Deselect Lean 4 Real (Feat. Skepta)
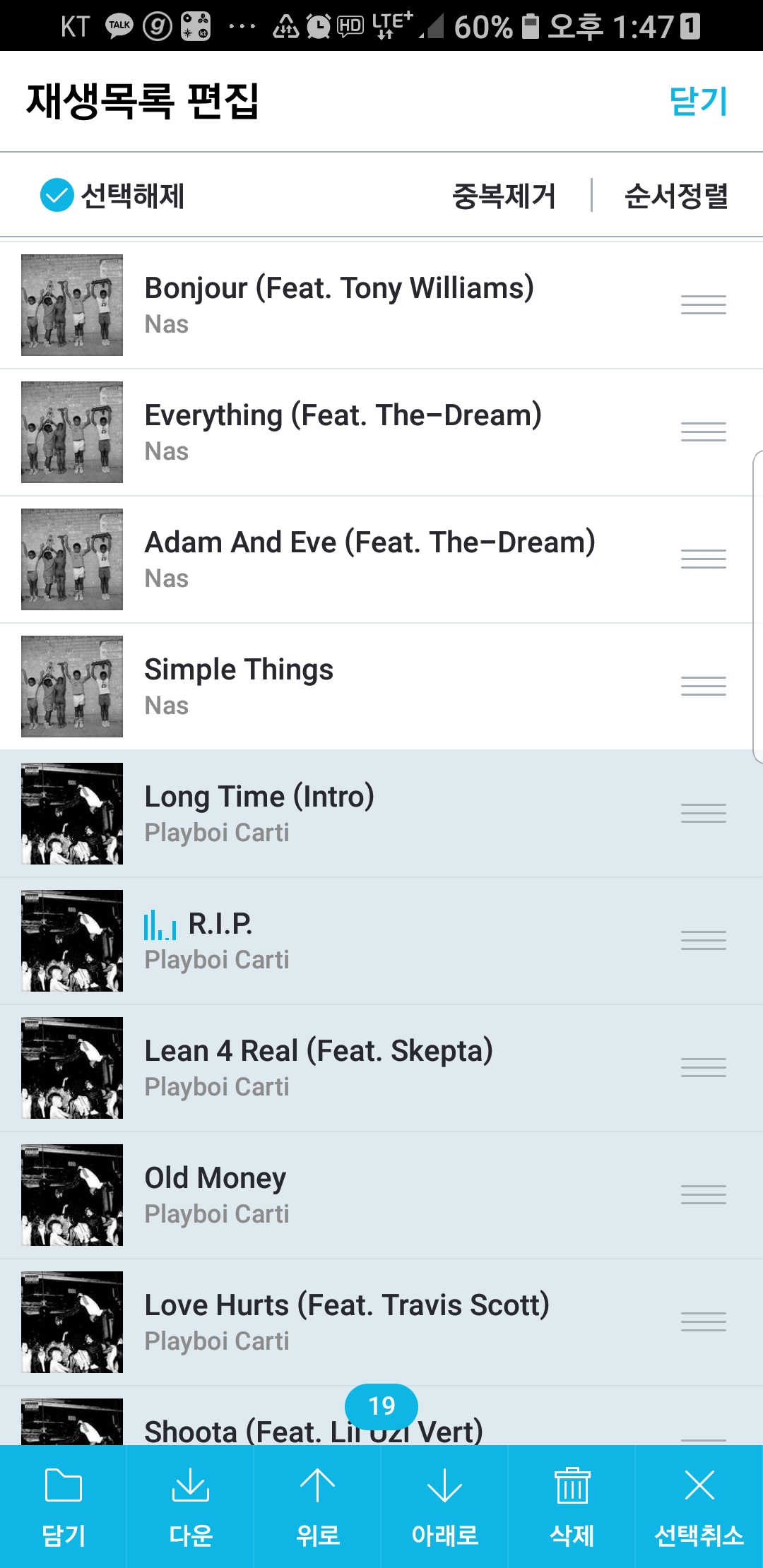This screenshot has width=763, height=1568. tap(318, 1067)
